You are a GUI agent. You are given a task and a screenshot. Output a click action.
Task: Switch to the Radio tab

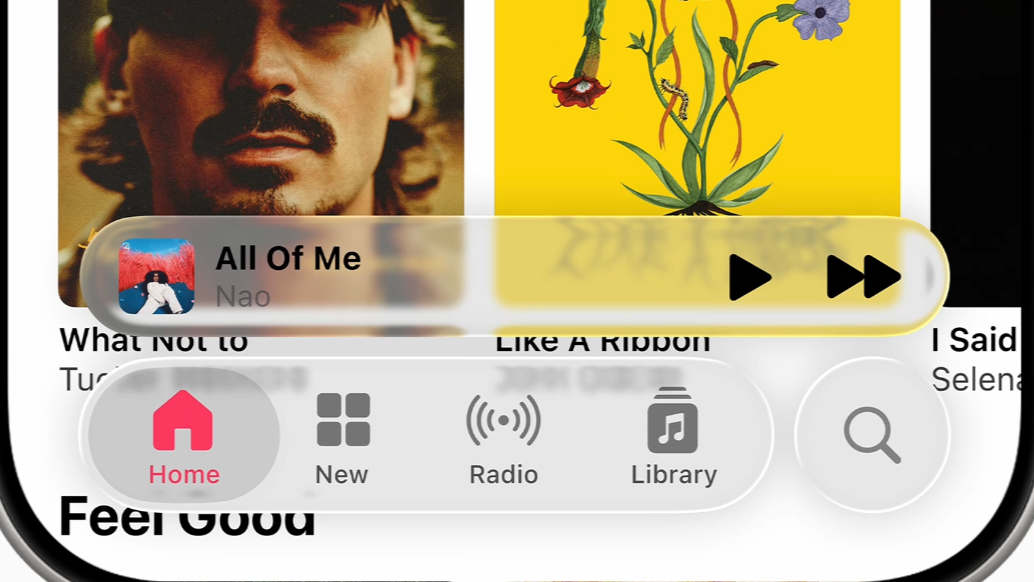503,437
